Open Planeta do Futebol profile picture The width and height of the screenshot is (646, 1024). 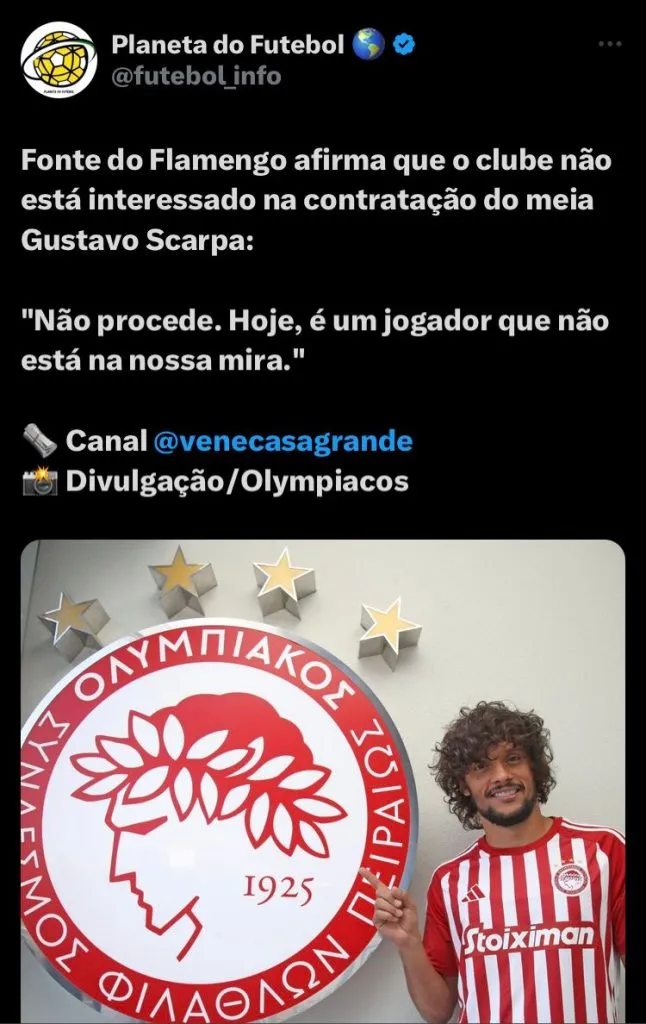click(58, 59)
